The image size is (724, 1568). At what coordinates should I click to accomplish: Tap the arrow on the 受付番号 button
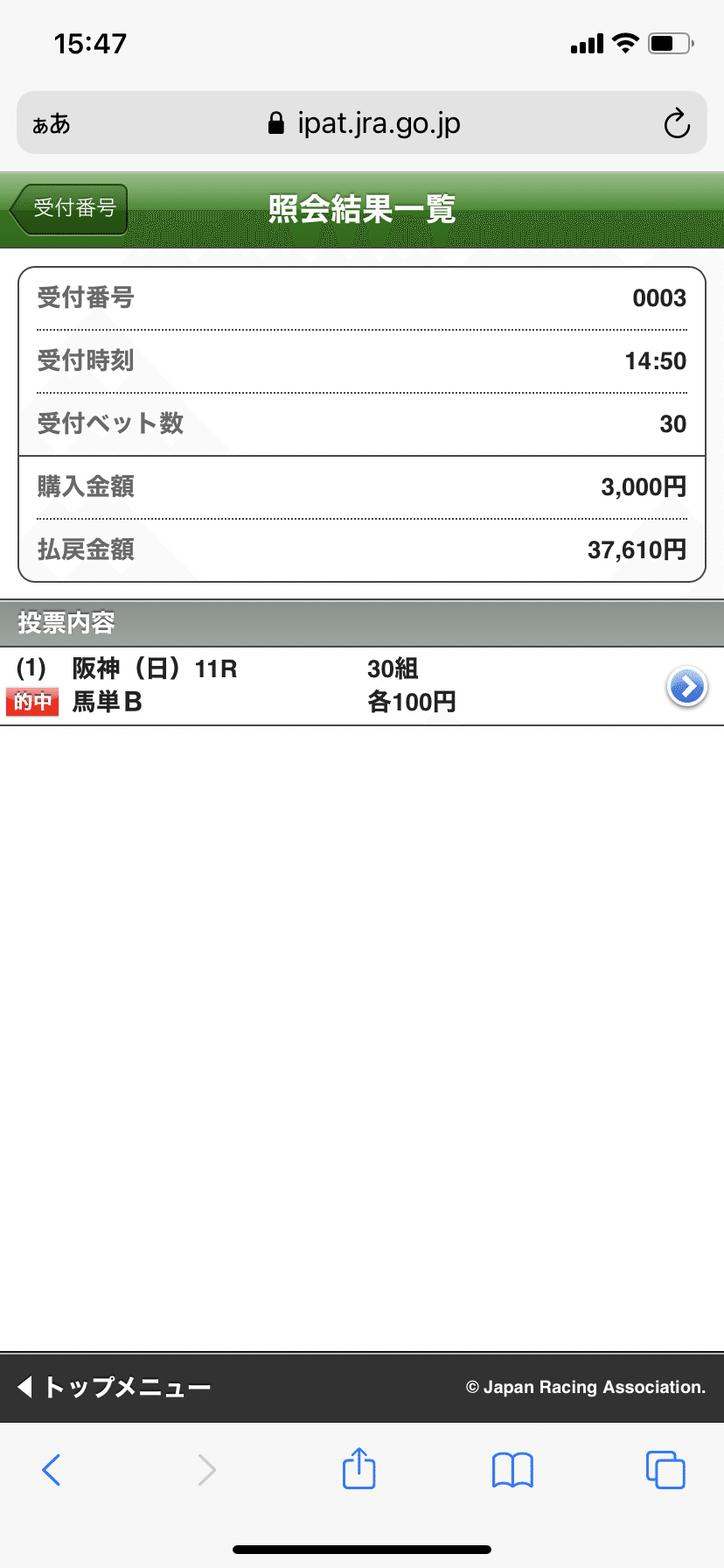pyautogui.click(x=22, y=209)
